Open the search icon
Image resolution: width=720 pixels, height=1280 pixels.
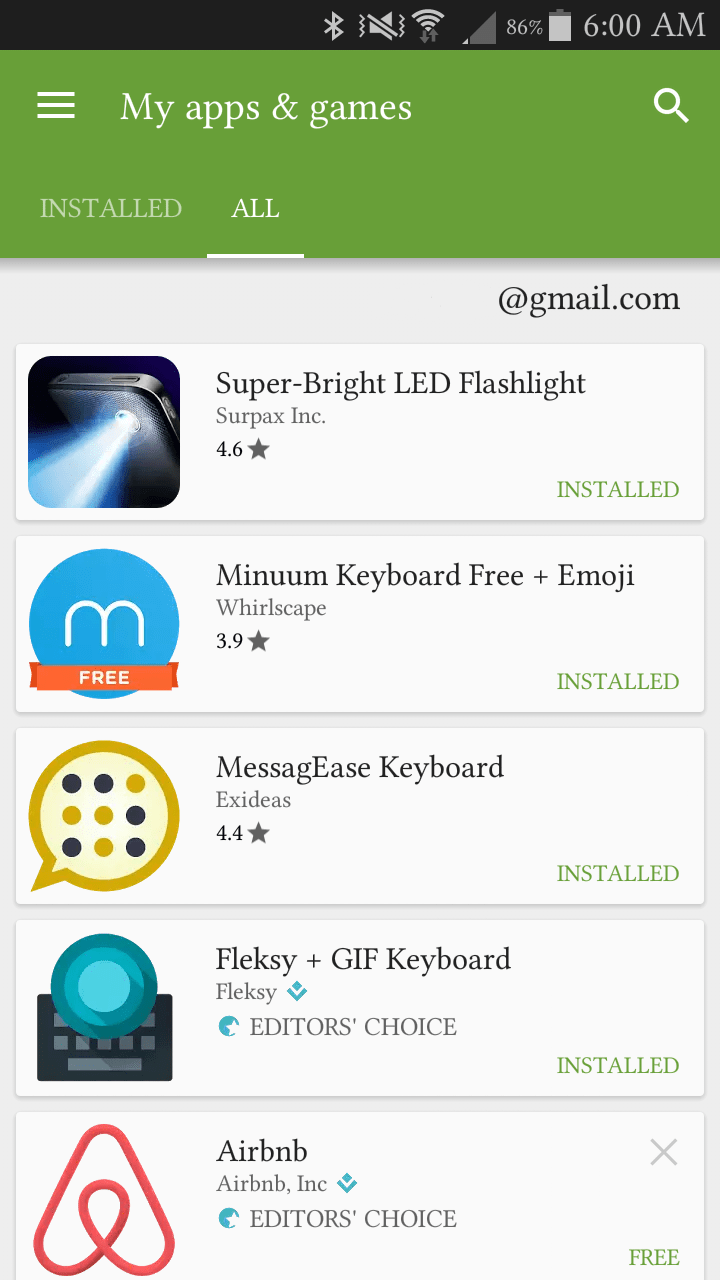tap(671, 106)
